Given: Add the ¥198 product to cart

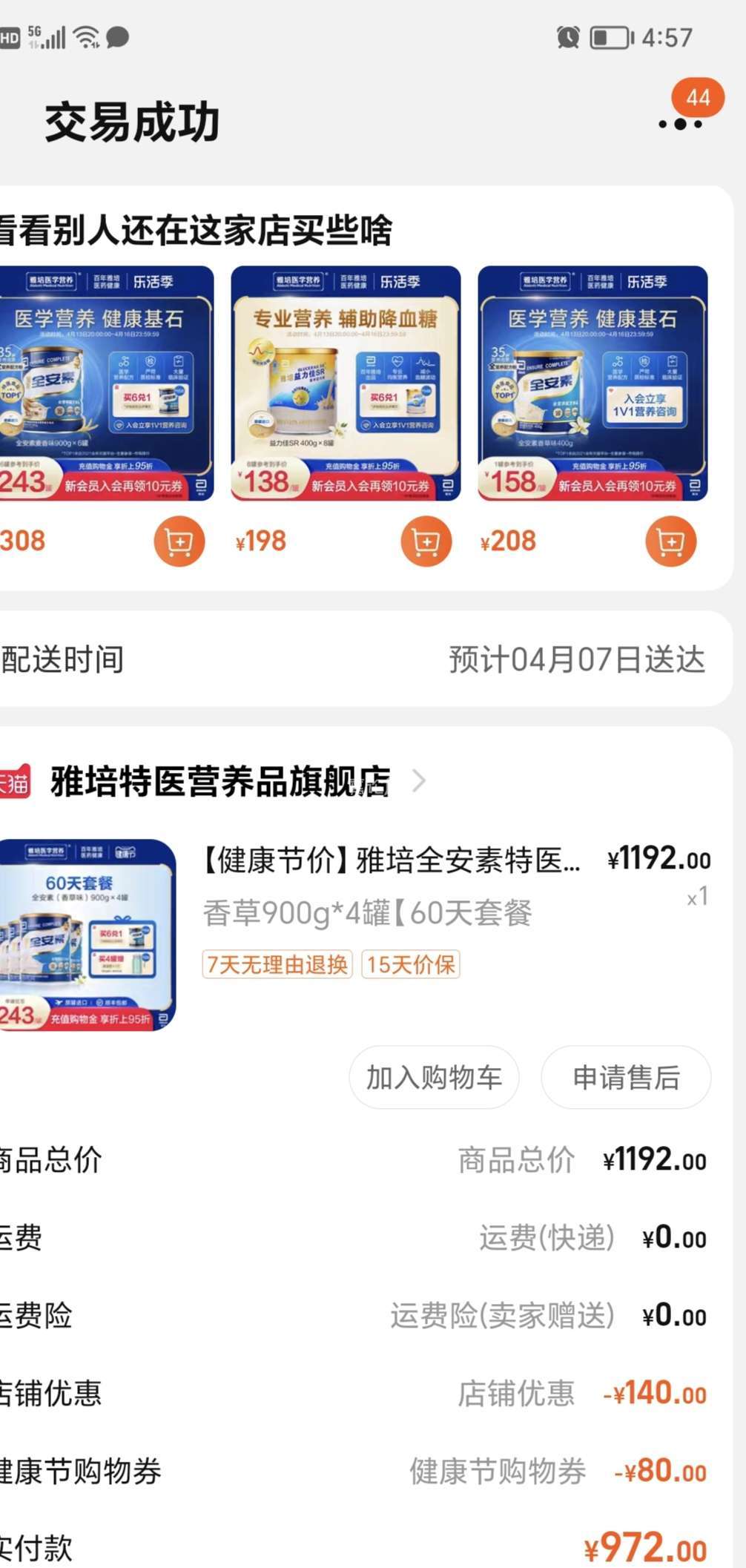Looking at the screenshot, I should (426, 541).
